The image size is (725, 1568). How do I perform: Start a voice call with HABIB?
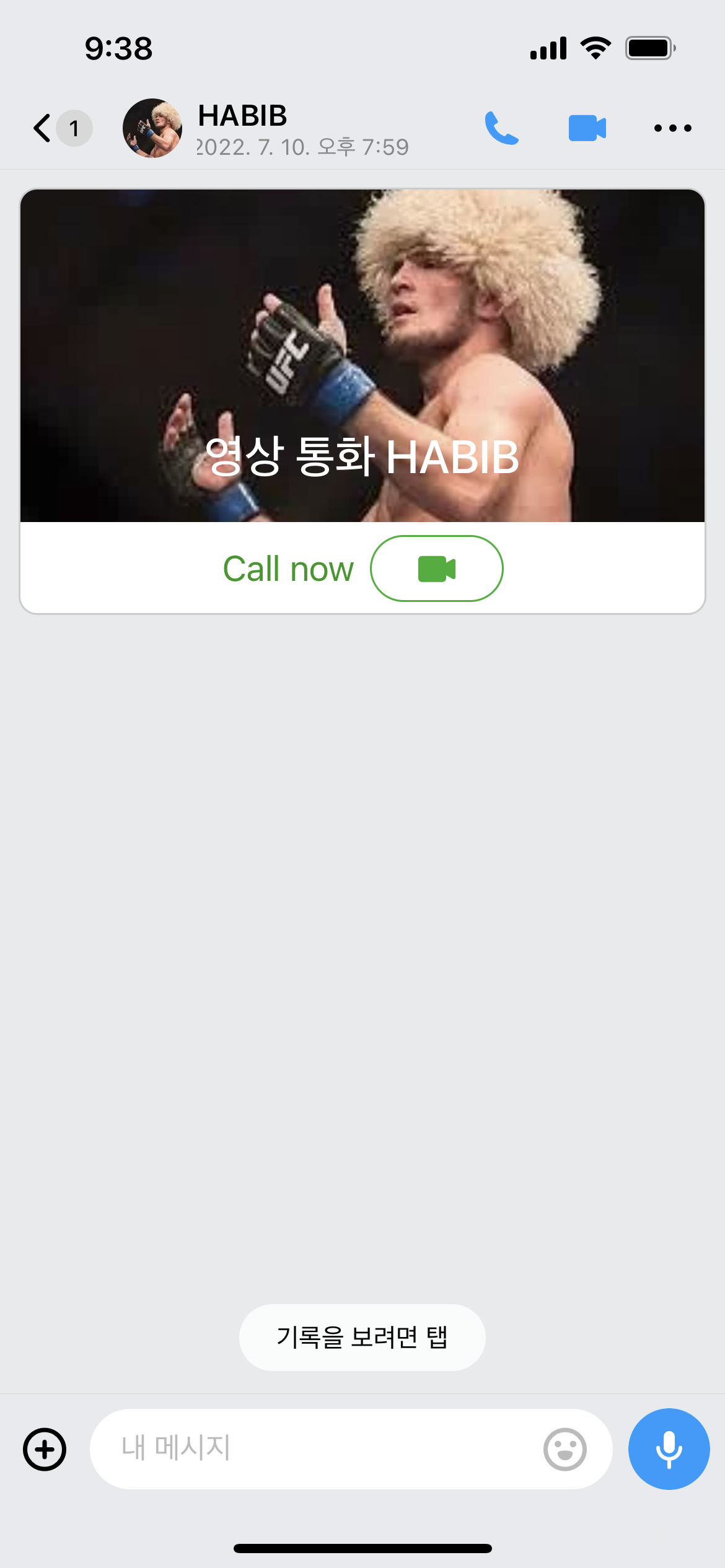[x=501, y=128]
